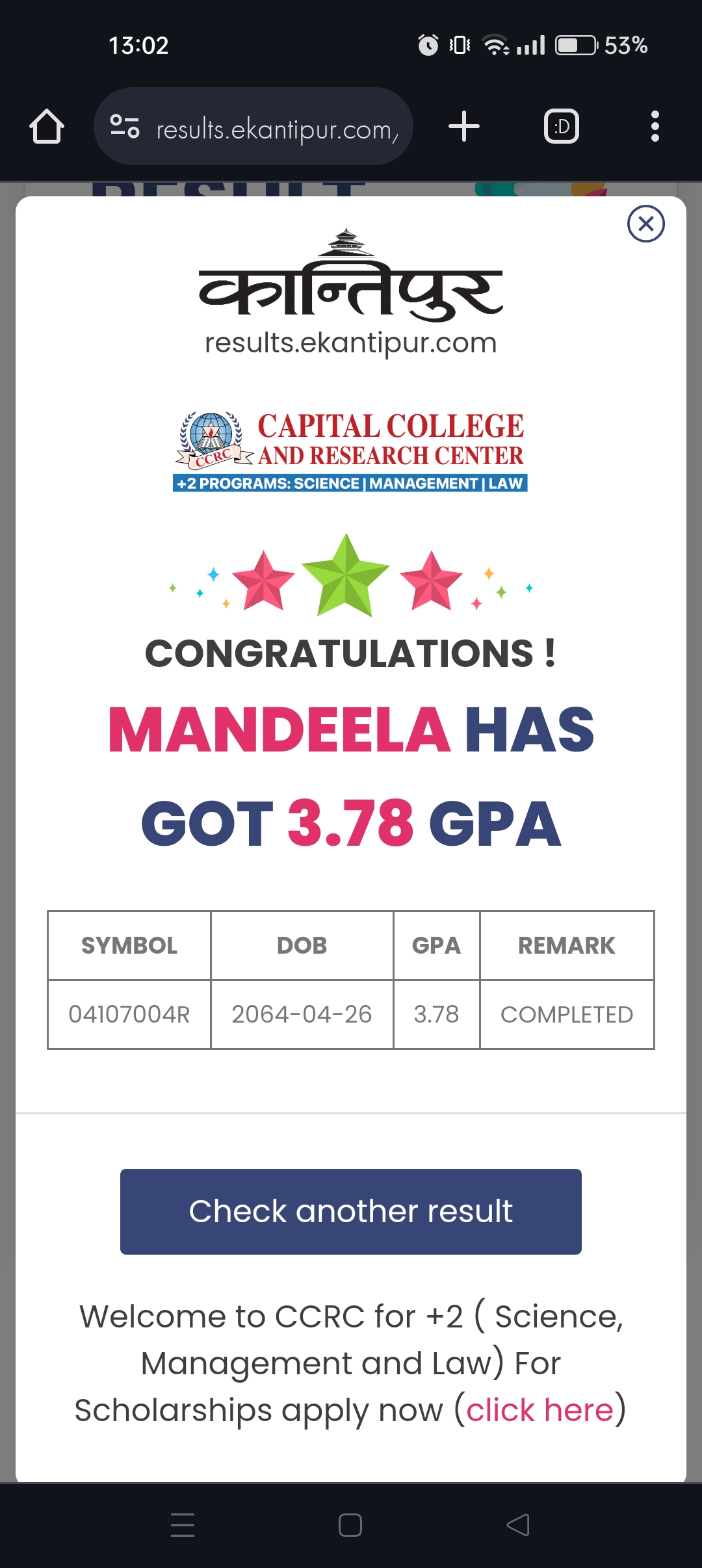This screenshot has width=702, height=1568.
Task: View site information icon in address bar
Action: tap(125, 126)
